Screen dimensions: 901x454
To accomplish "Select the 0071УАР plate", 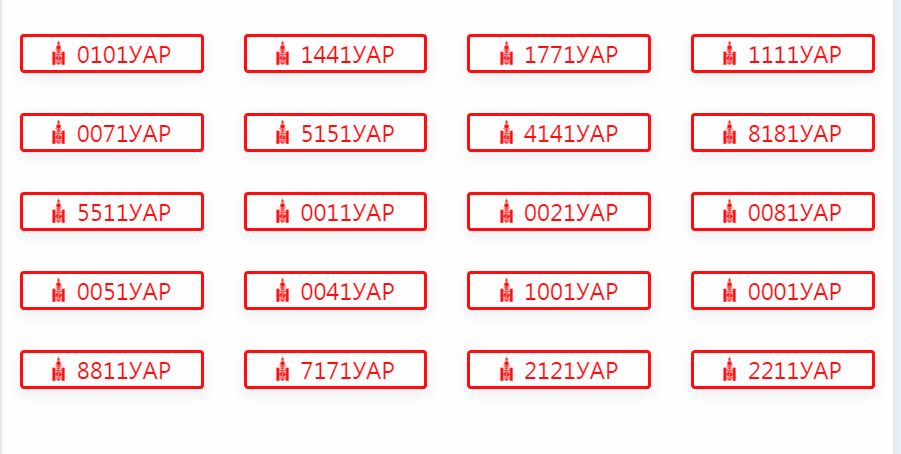I will [x=112, y=133].
